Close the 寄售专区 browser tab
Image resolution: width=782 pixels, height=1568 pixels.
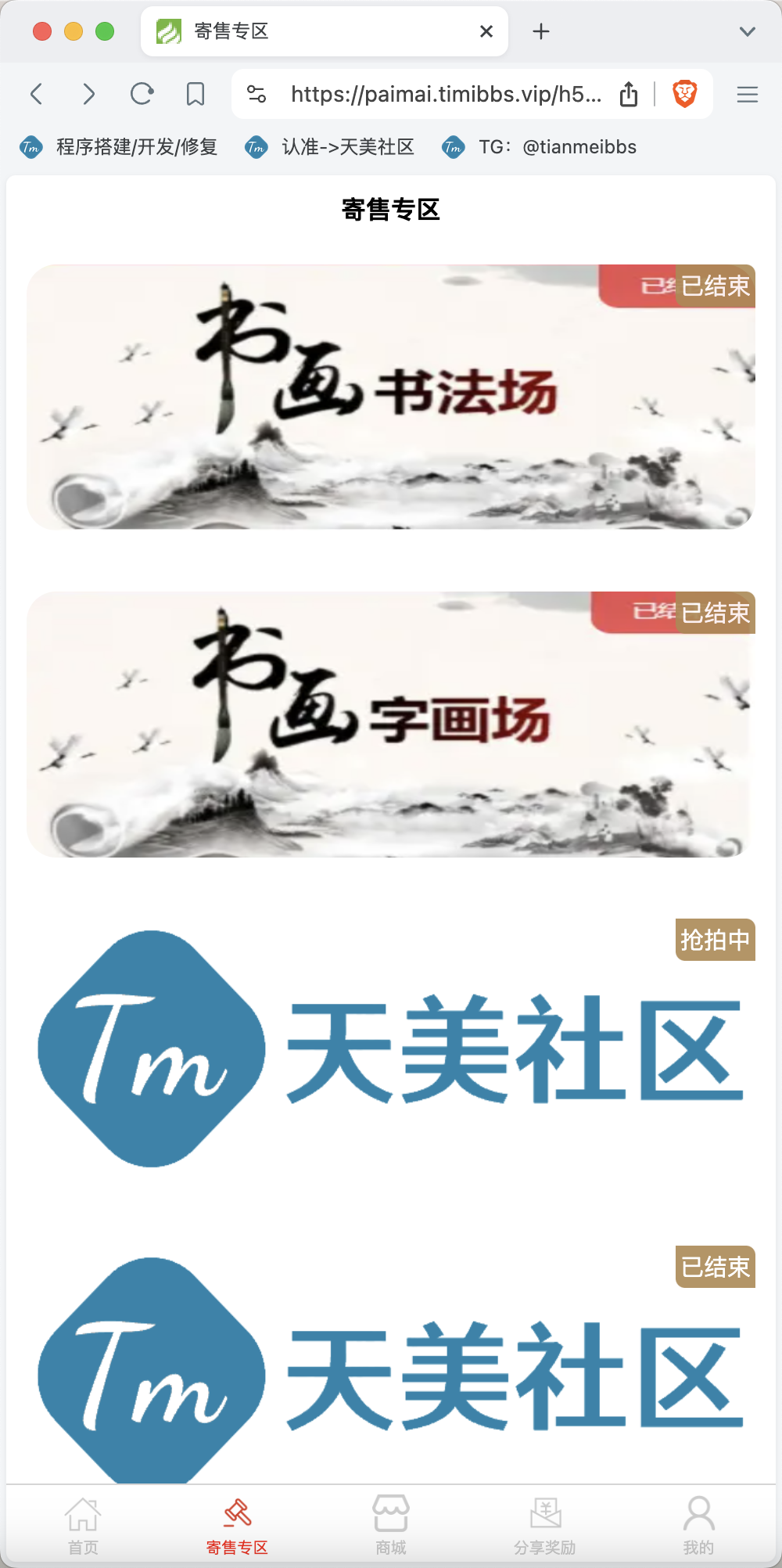coord(486,31)
